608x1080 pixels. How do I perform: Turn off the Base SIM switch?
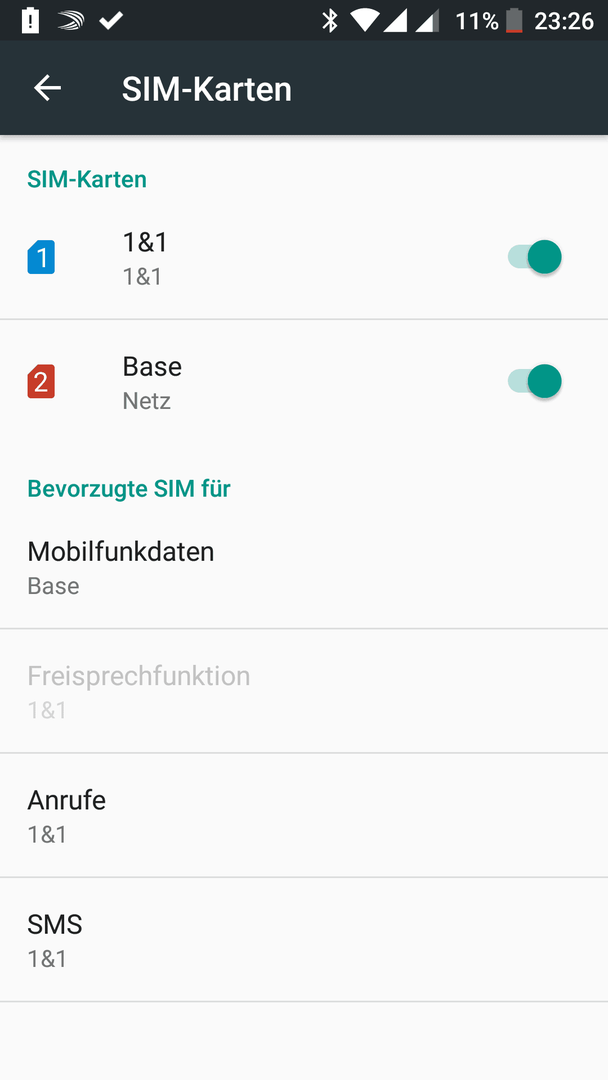click(535, 381)
